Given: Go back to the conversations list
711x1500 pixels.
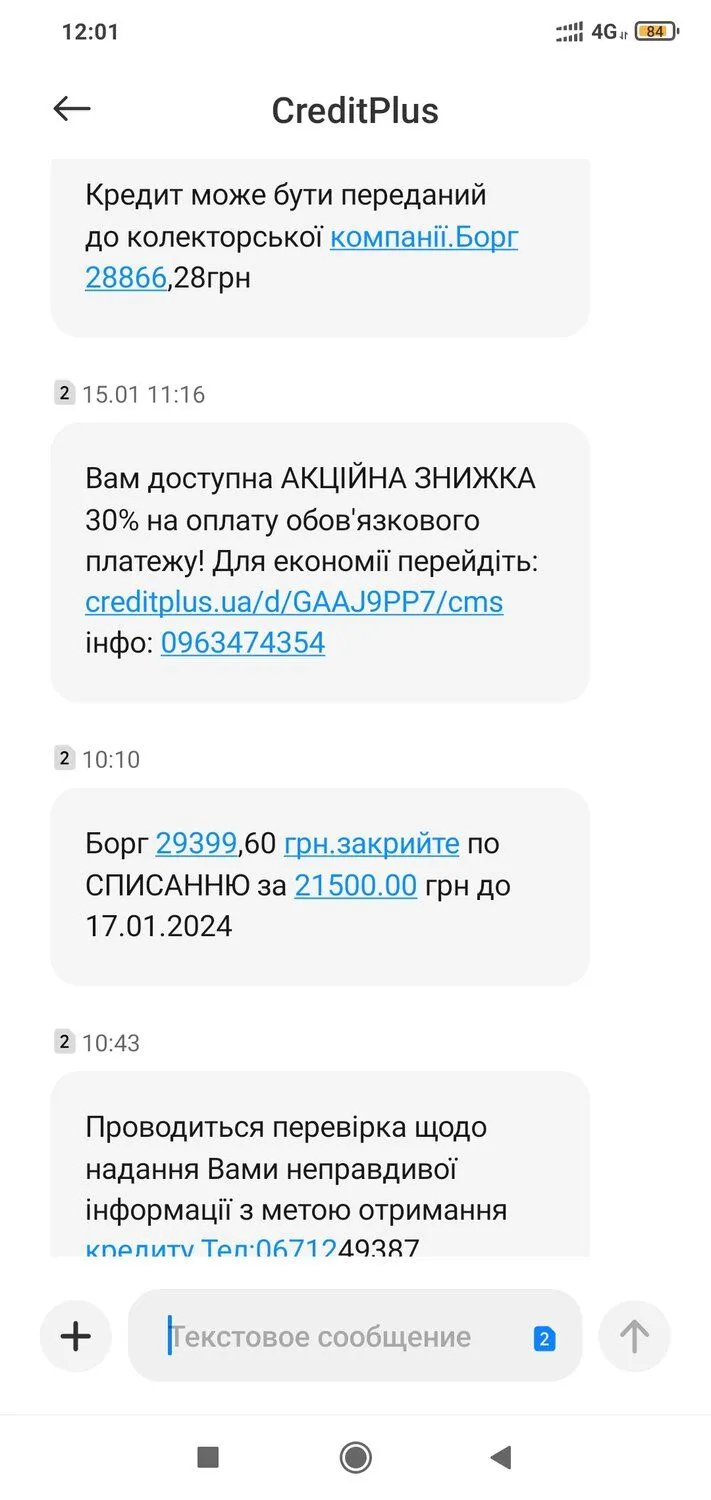Looking at the screenshot, I should 72,109.
